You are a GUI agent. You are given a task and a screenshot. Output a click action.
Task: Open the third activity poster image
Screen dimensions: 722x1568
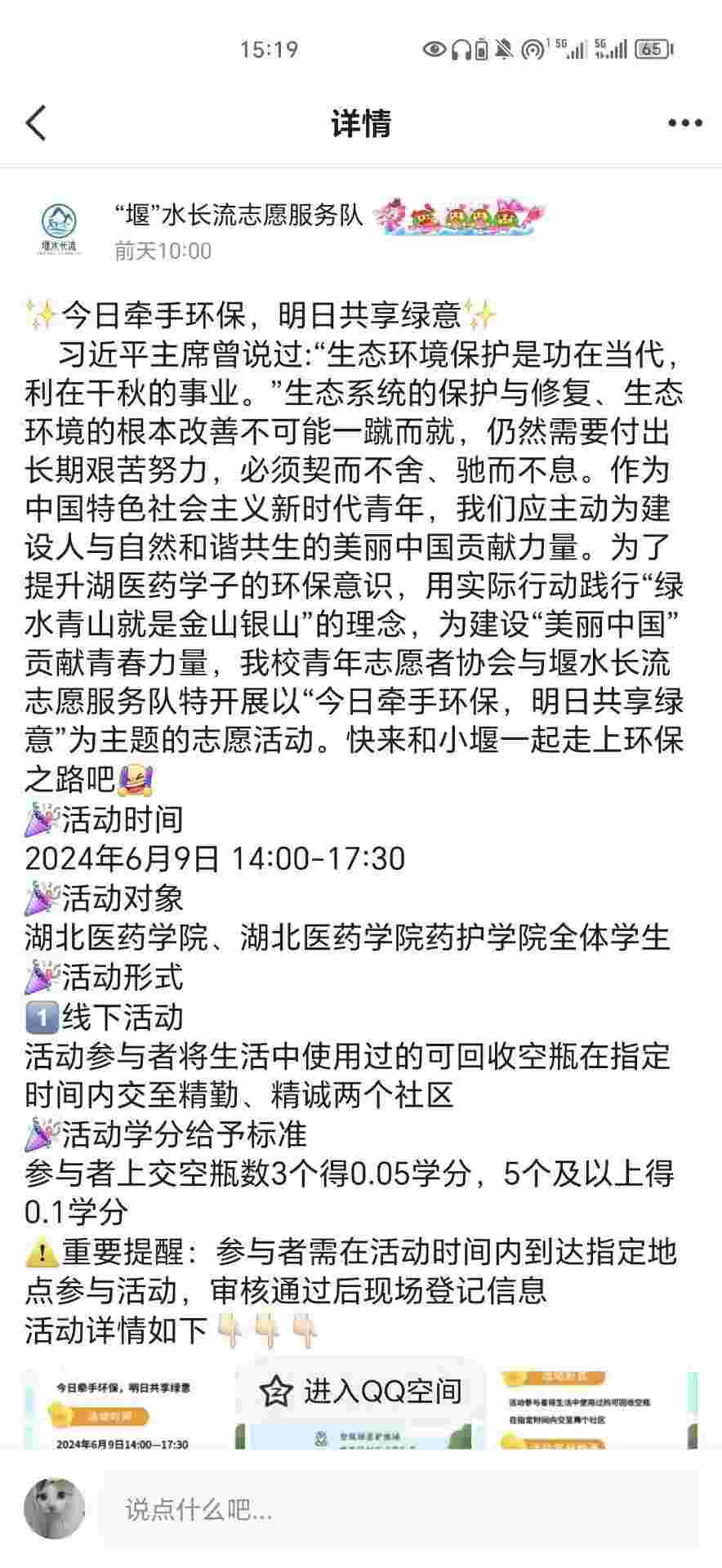click(x=598, y=1411)
